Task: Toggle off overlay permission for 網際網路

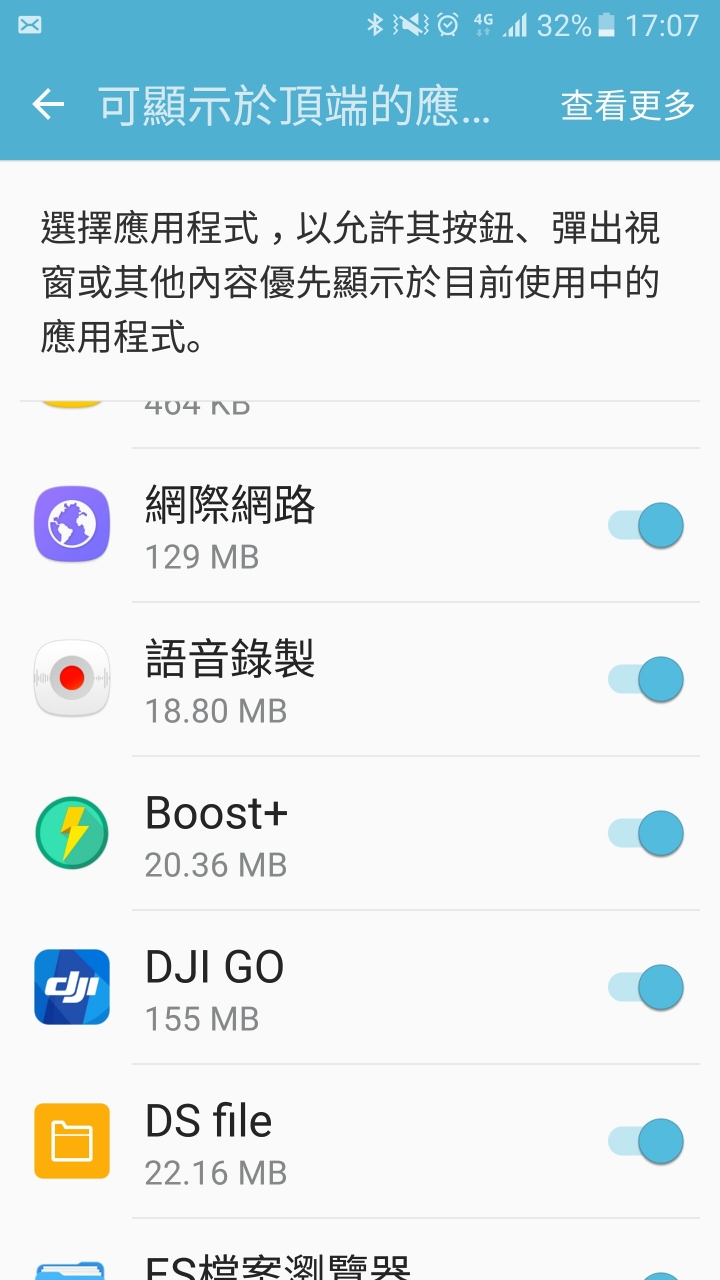Action: click(646, 525)
